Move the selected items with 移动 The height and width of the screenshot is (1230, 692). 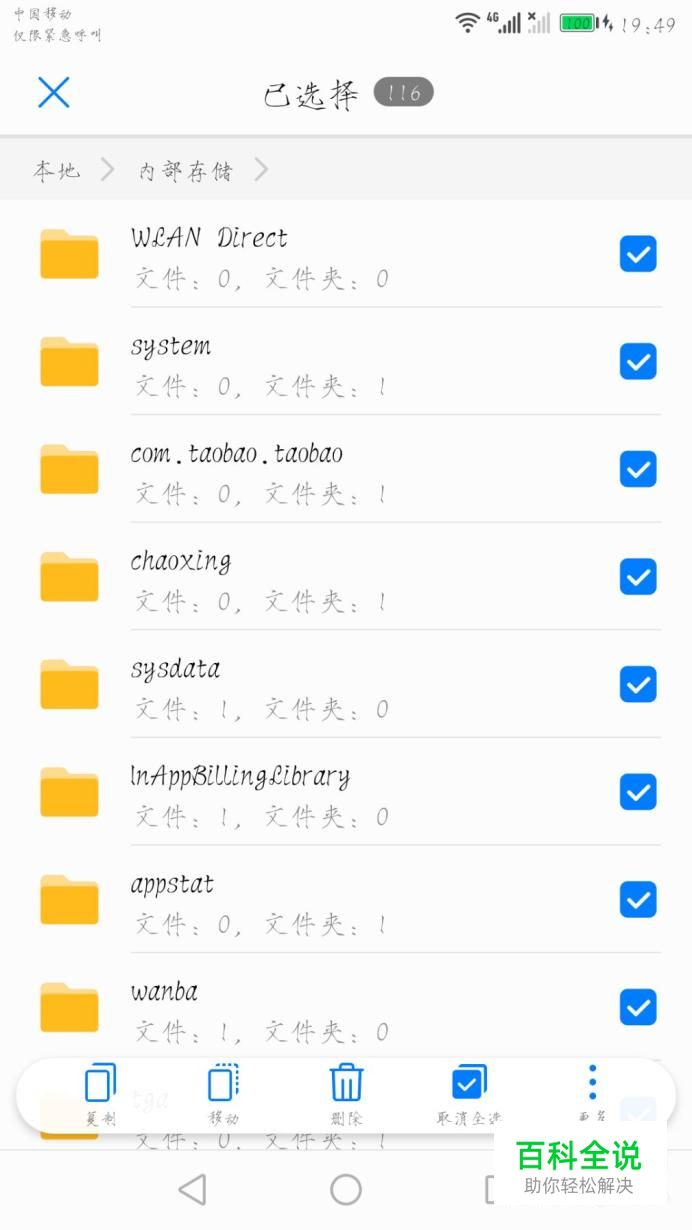pos(223,1095)
